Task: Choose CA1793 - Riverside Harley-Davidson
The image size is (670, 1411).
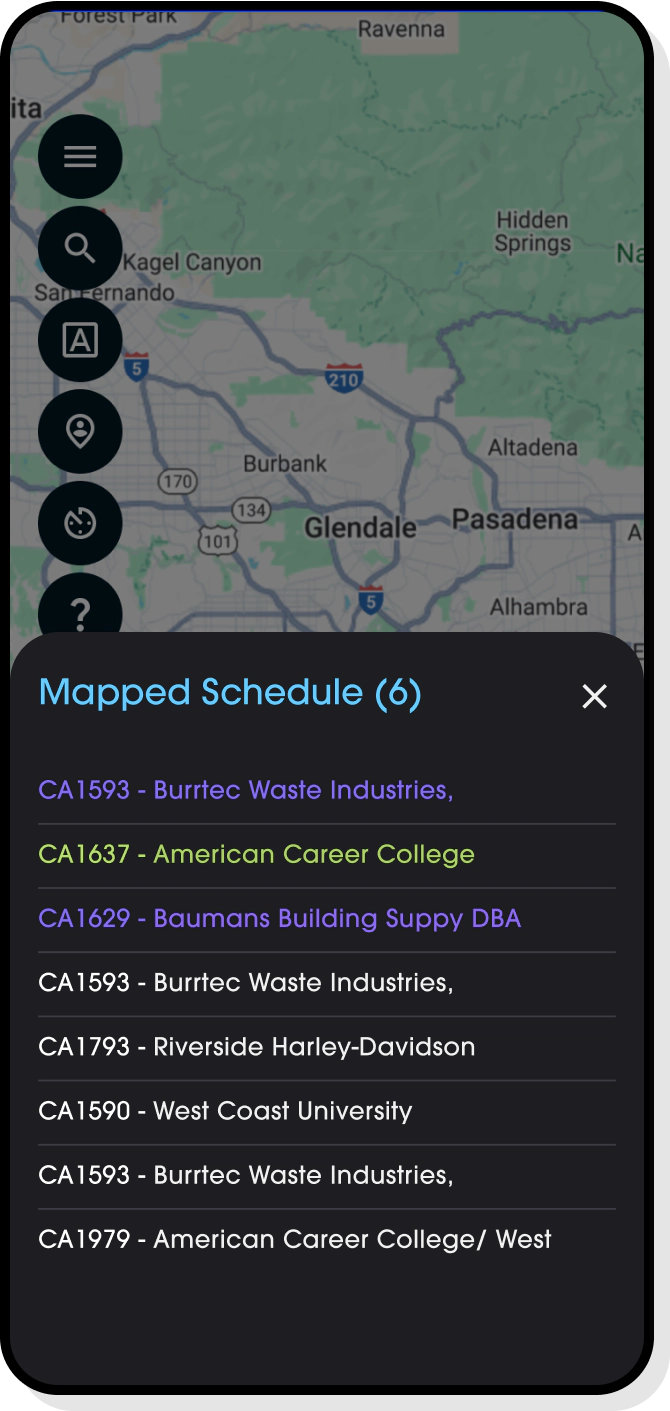Action: [x=257, y=1047]
